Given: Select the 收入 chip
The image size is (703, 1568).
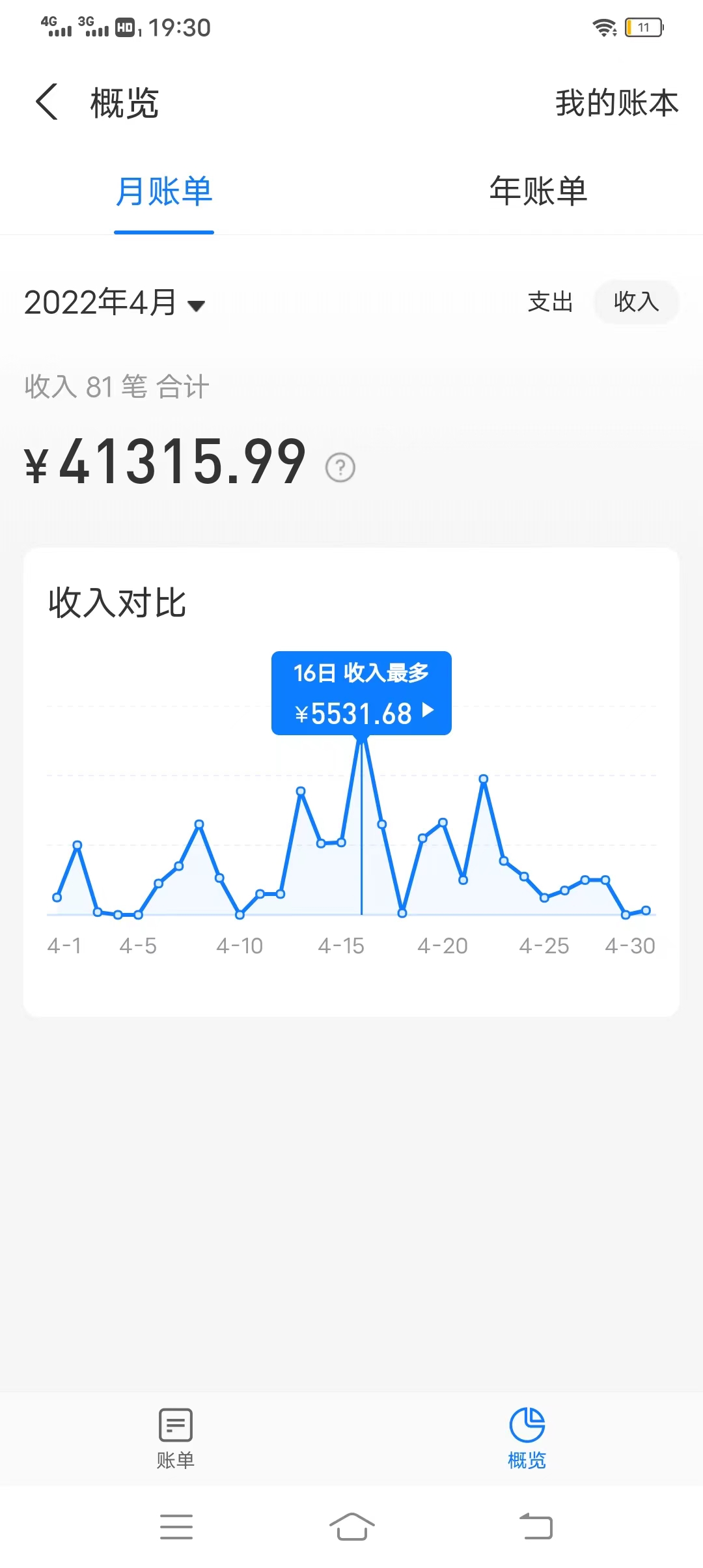Looking at the screenshot, I should pos(636,302).
